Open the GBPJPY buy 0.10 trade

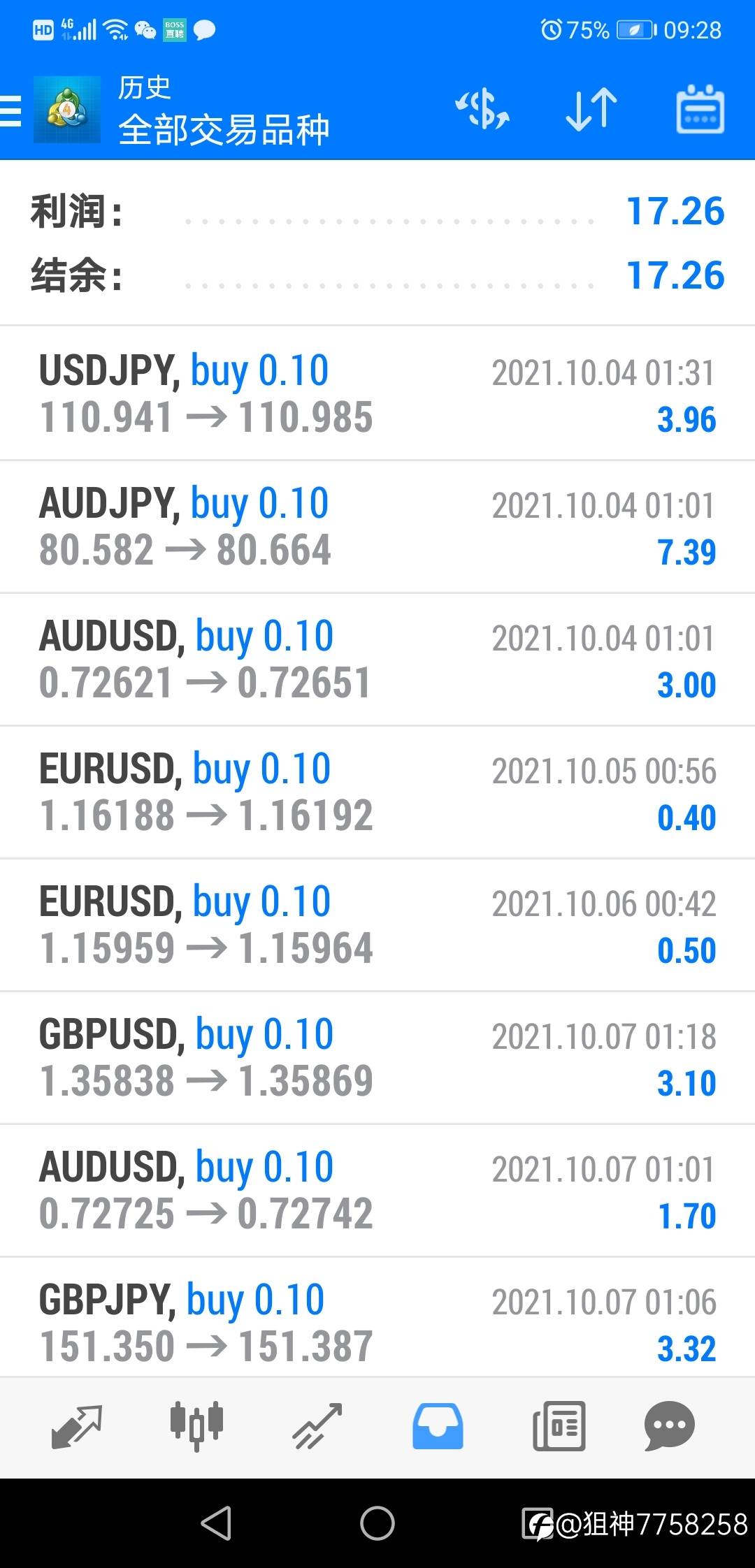click(377, 1318)
